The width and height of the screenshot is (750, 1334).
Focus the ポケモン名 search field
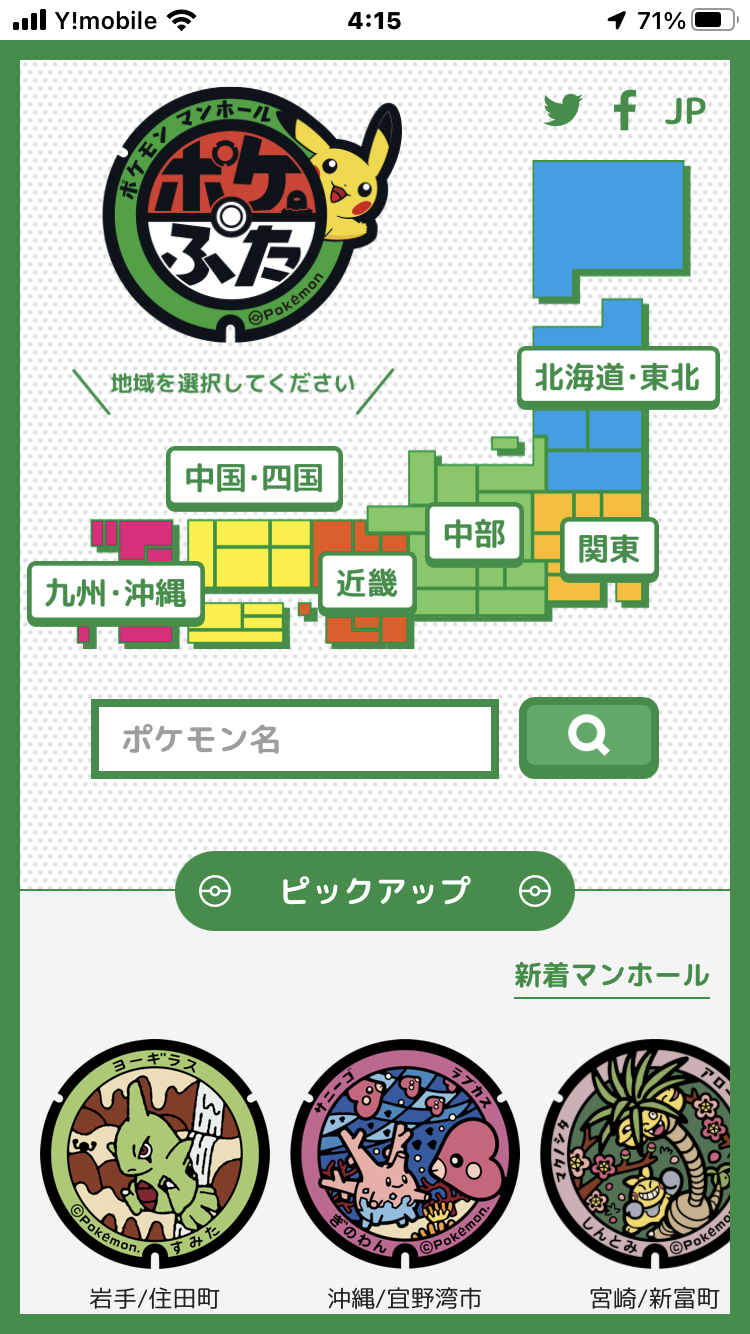pyautogui.click(x=295, y=740)
